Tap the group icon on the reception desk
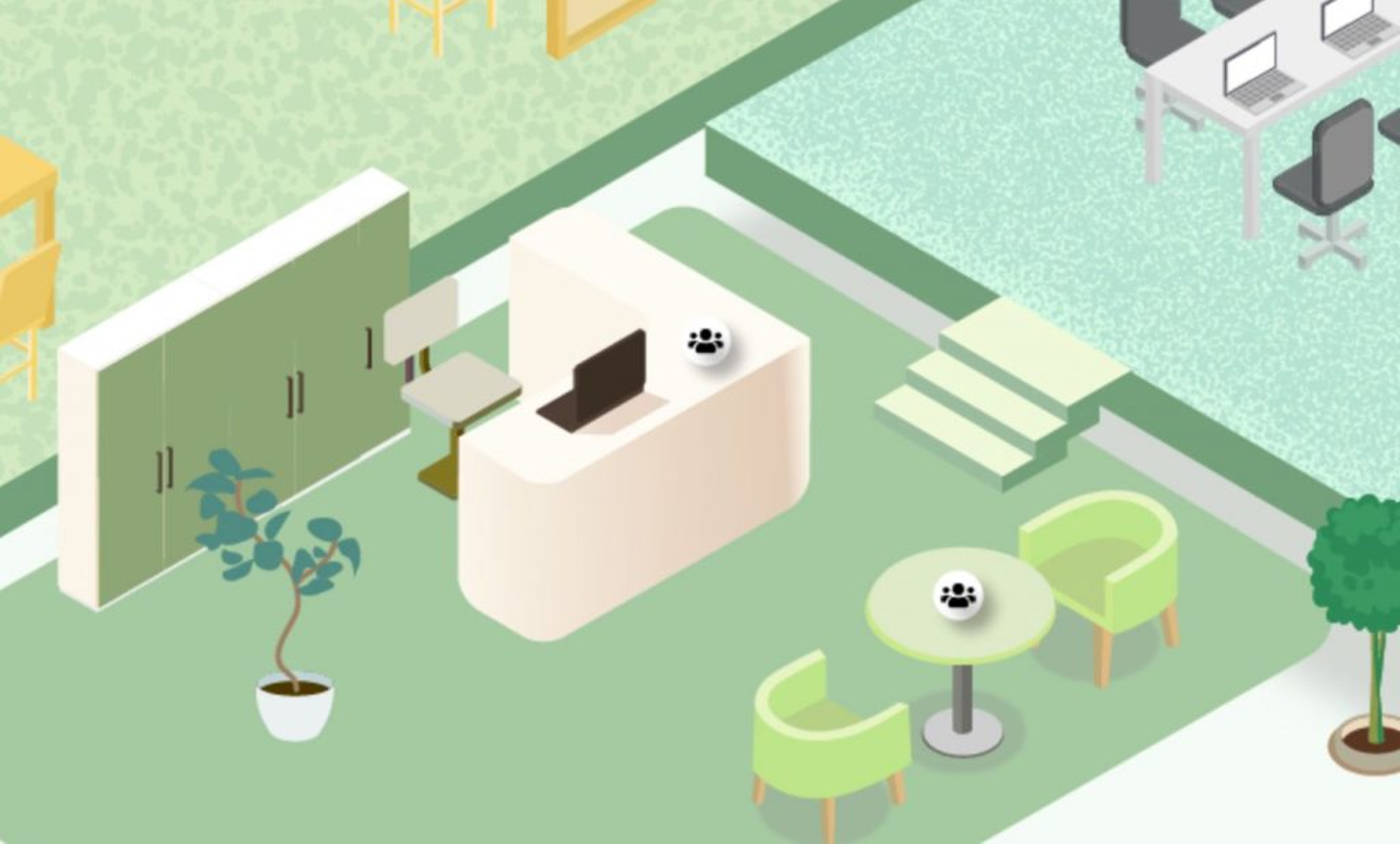This screenshot has width=1400, height=844. 707,341
